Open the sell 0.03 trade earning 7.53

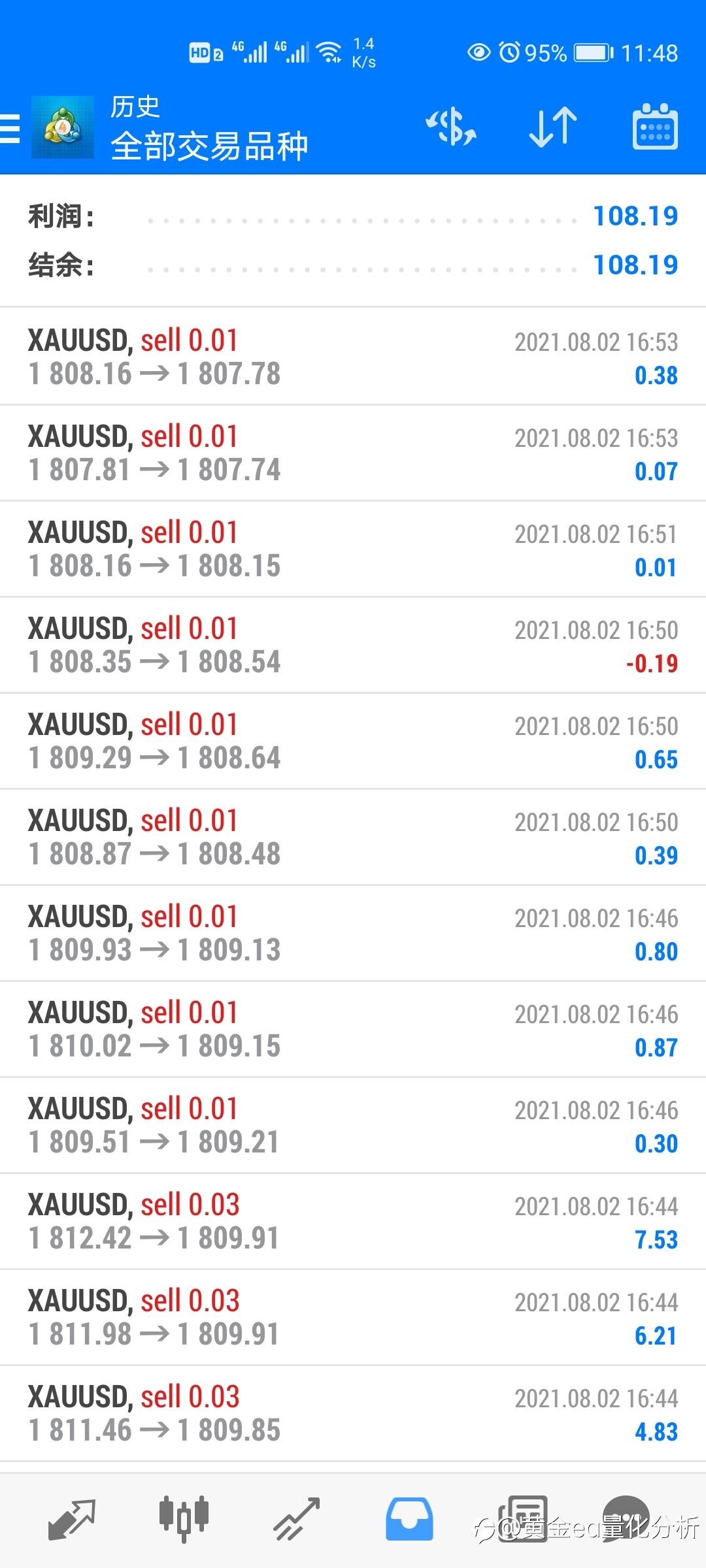pyautogui.click(x=353, y=1221)
